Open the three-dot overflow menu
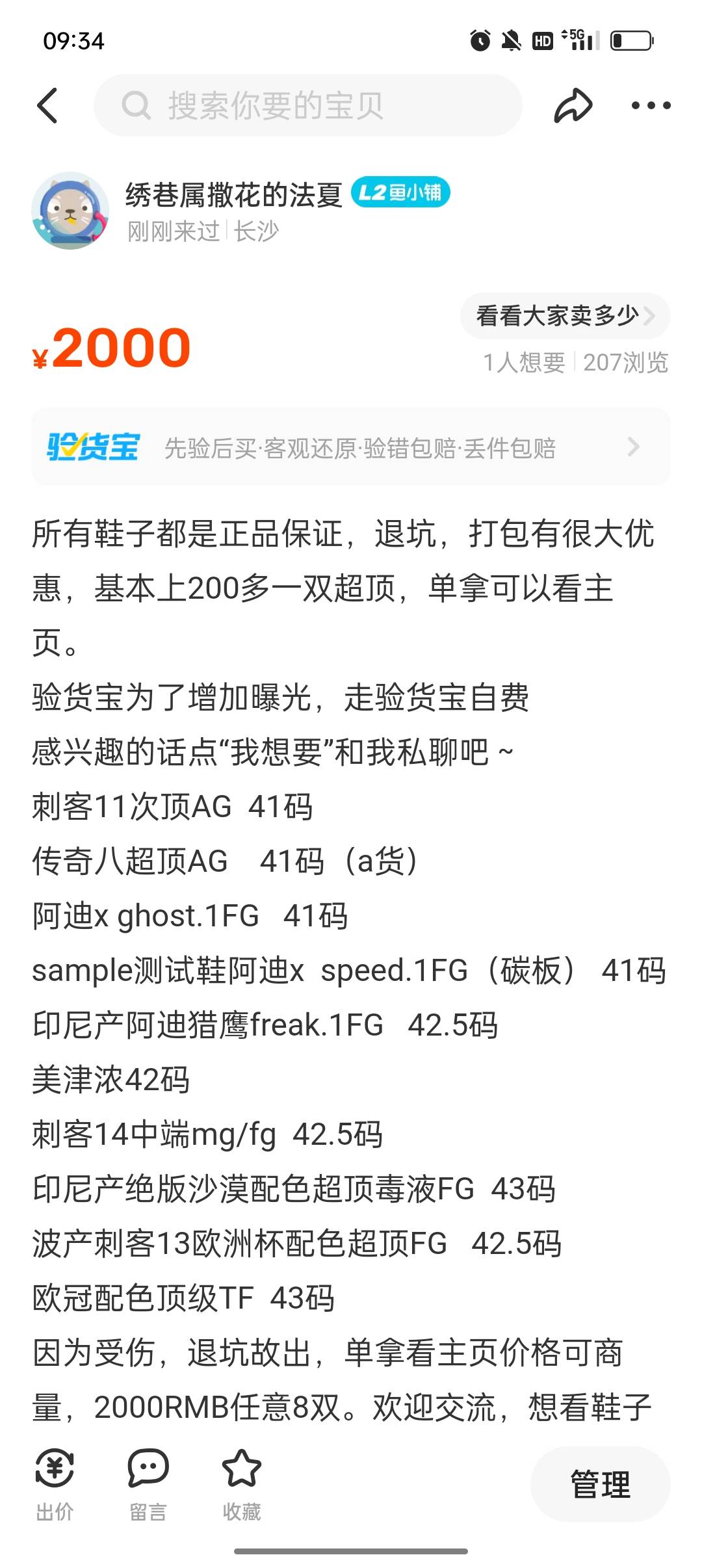 click(651, 105)
